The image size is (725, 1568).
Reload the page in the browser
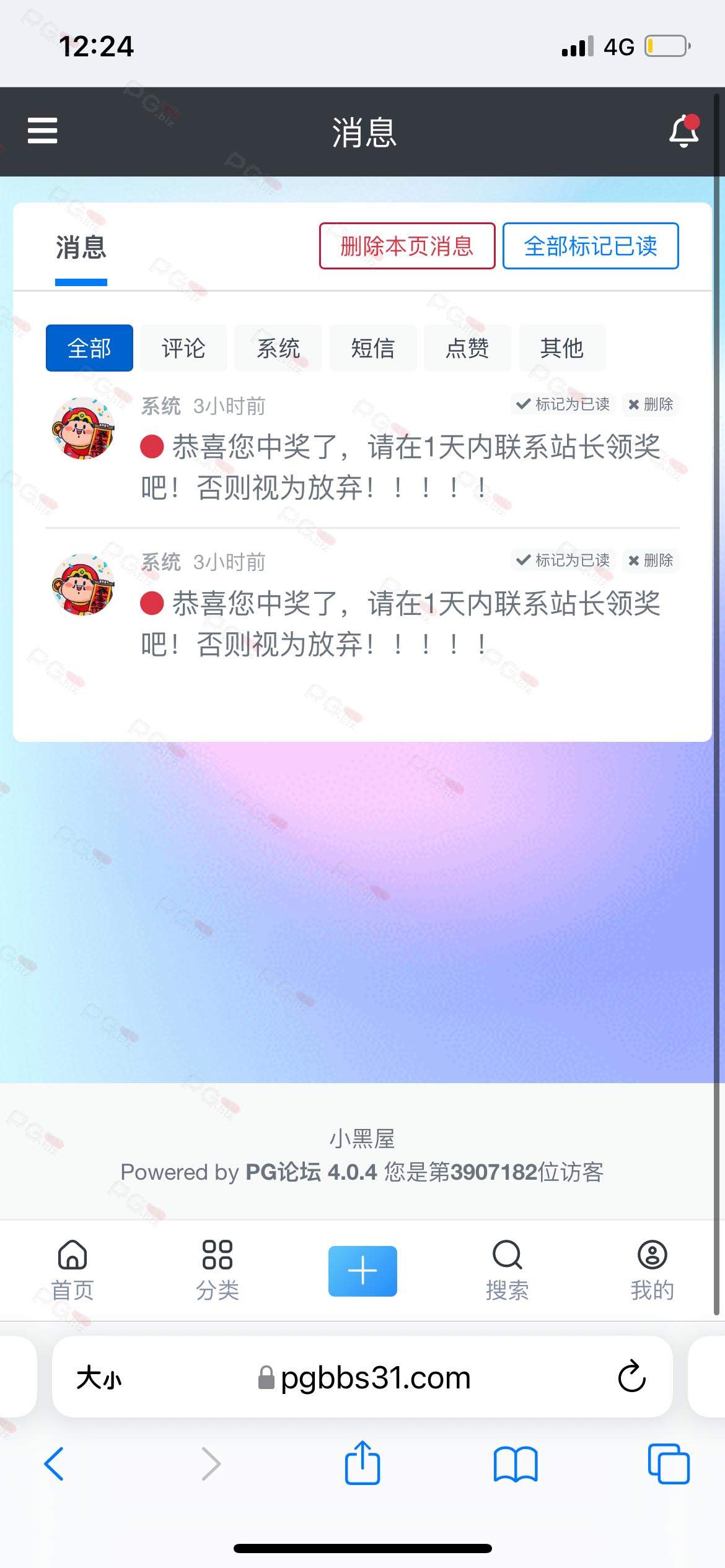click(x=631, y=1377)
